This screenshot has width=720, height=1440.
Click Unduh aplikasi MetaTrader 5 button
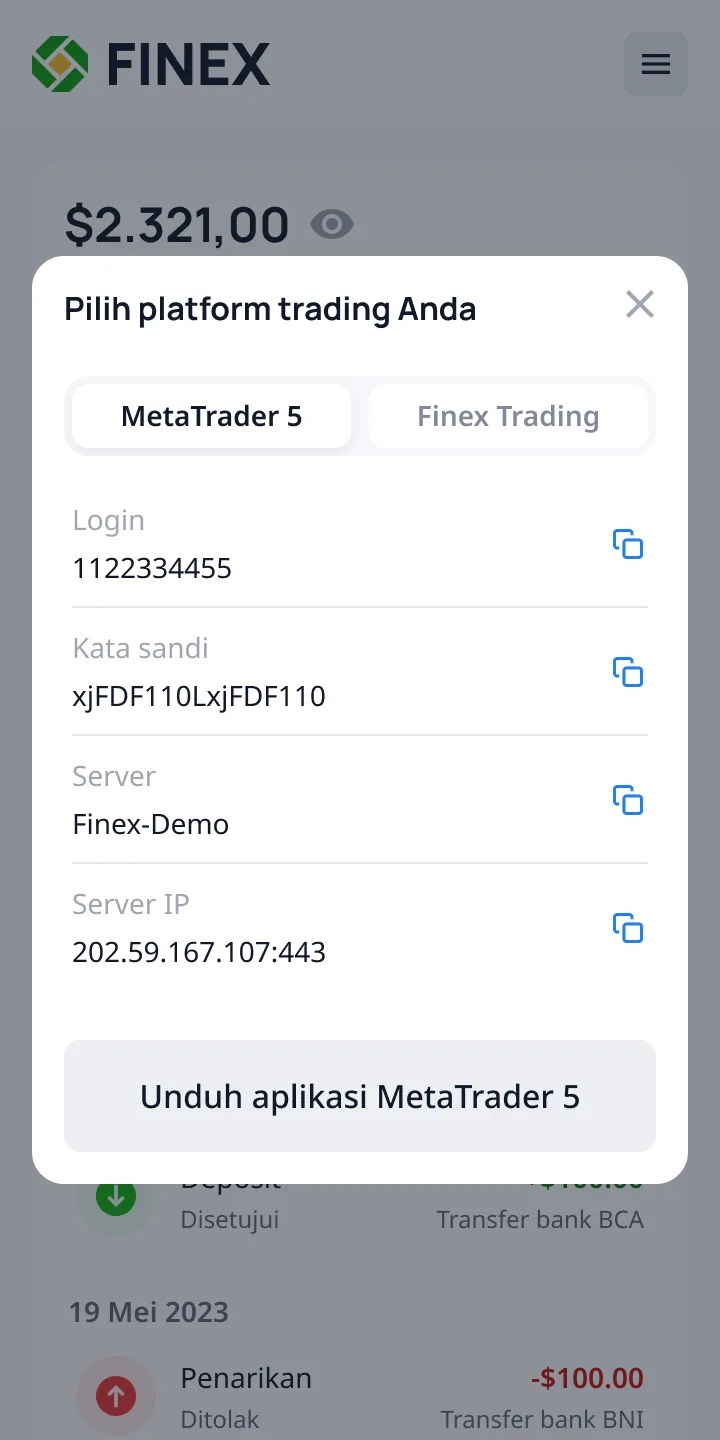360,1096
